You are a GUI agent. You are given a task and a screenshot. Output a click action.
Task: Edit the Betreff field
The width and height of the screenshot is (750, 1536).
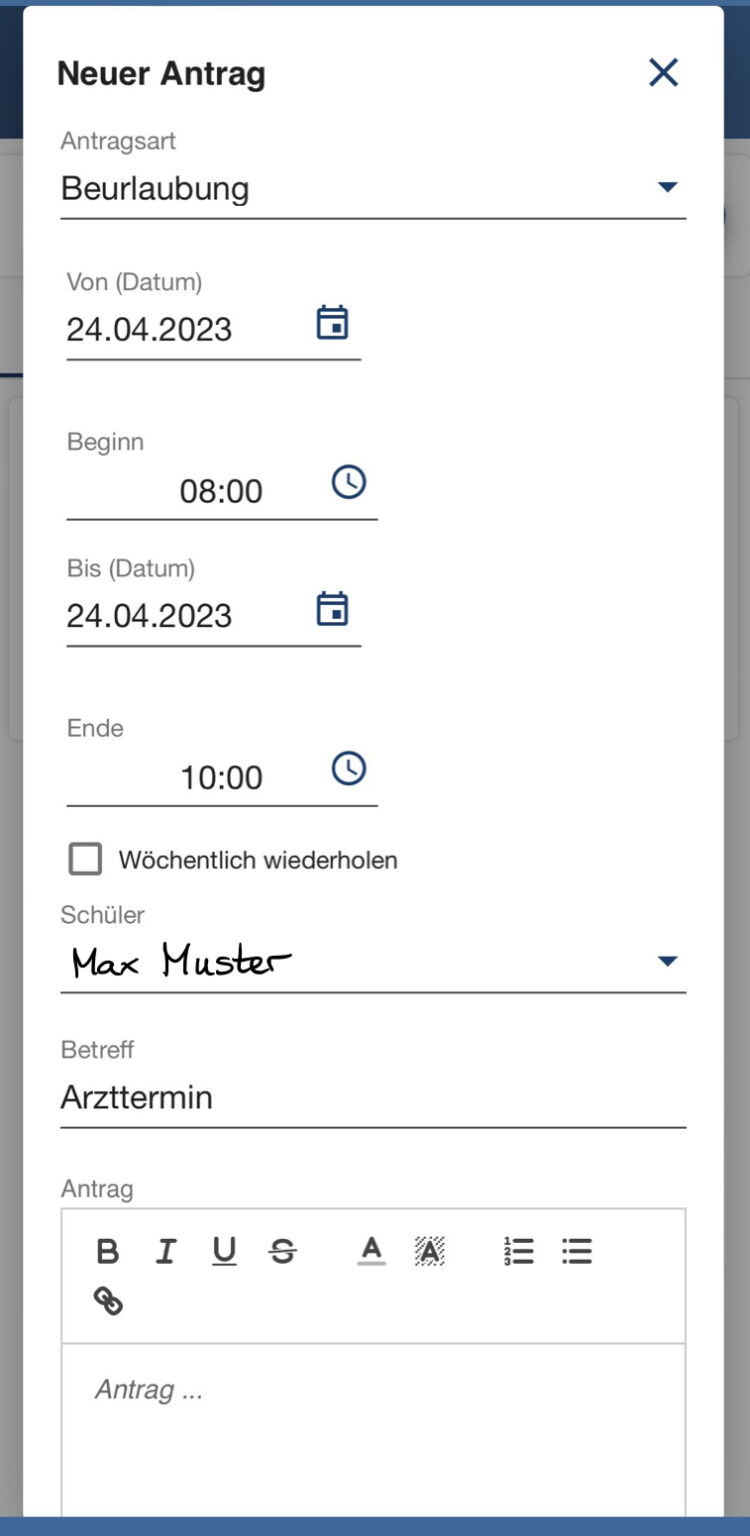point(372,1098)
